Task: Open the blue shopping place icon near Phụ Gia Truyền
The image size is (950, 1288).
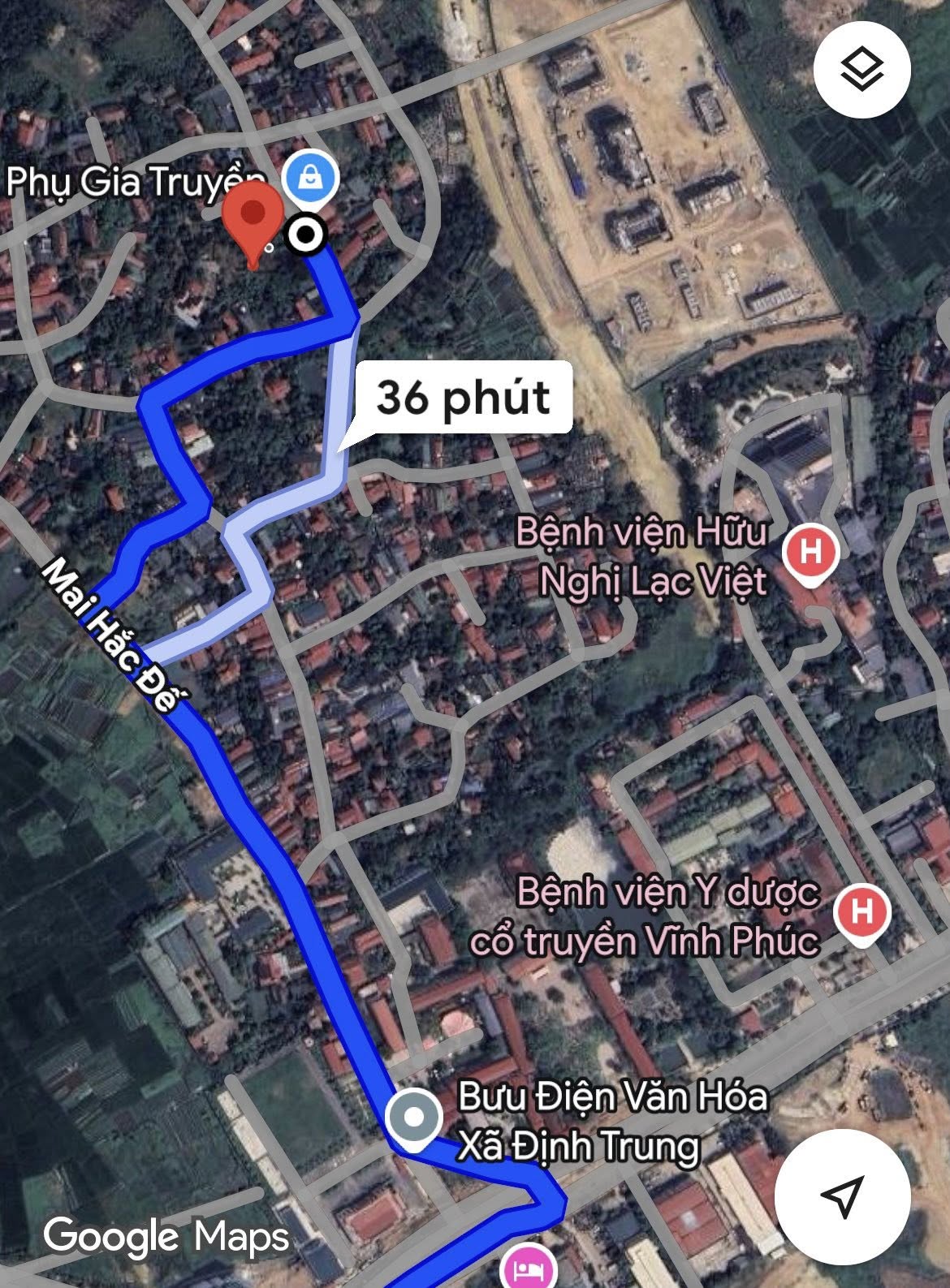Action: [311, 176]
